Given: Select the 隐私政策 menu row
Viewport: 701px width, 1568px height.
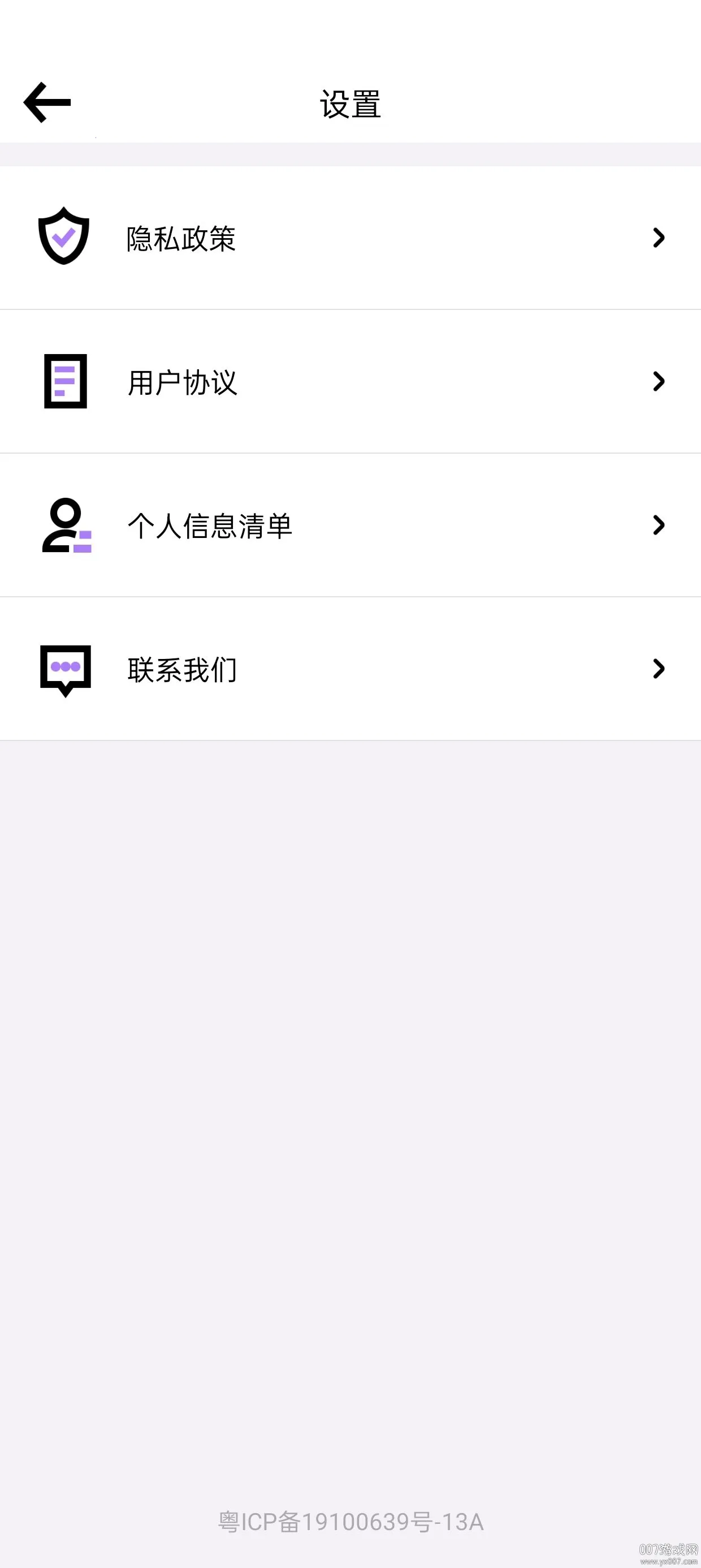Looking at the screenshot, I should click(350, 238).
